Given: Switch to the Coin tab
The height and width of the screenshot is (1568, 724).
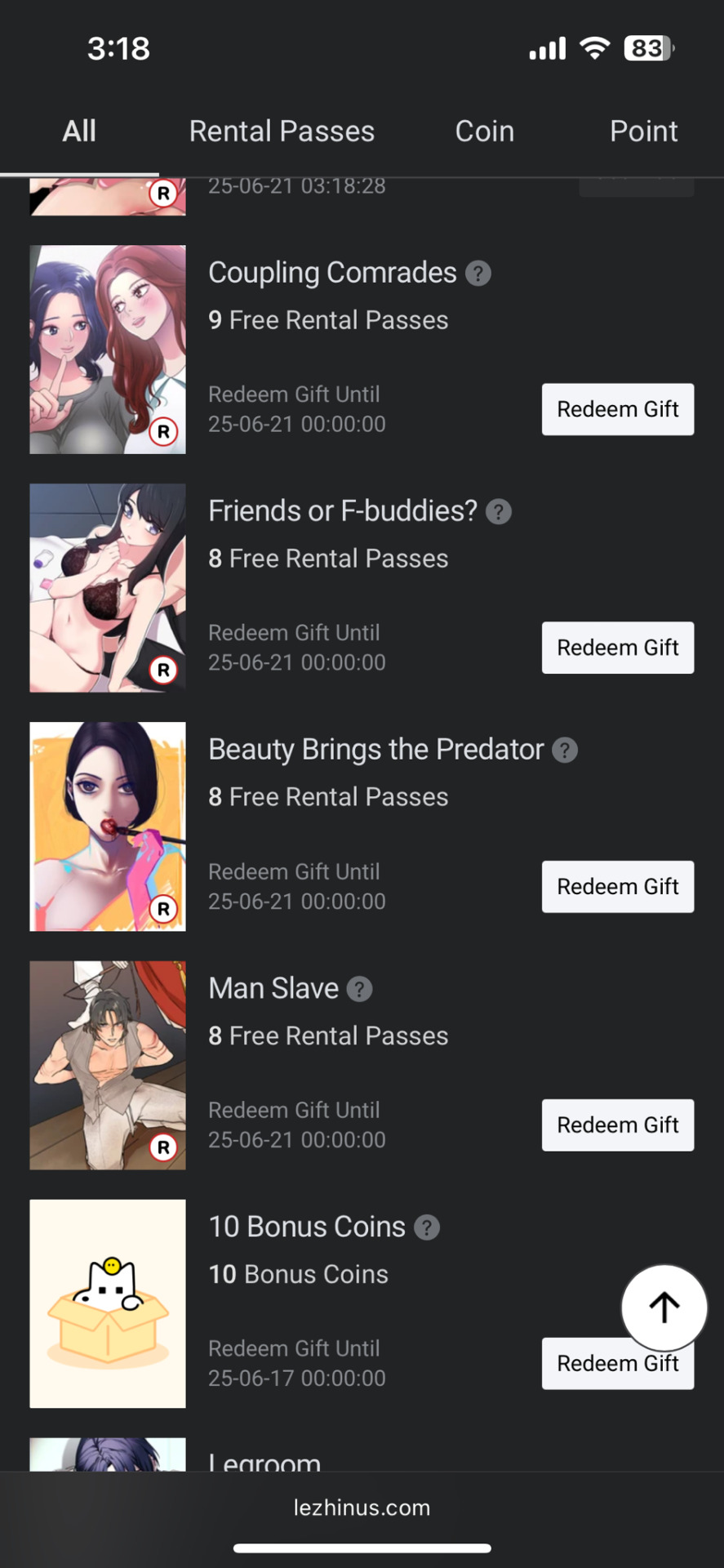Looking at the screenshot, I should pos(484,131).
